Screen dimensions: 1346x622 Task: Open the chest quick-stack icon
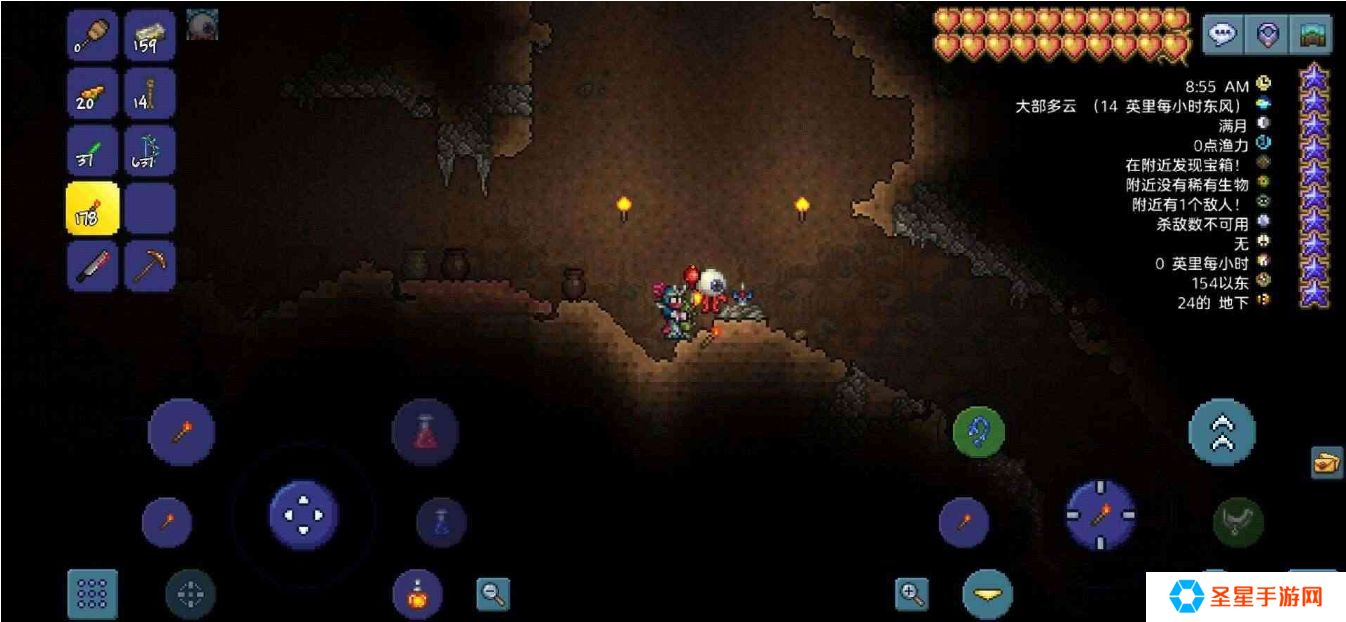[1326, 462]
